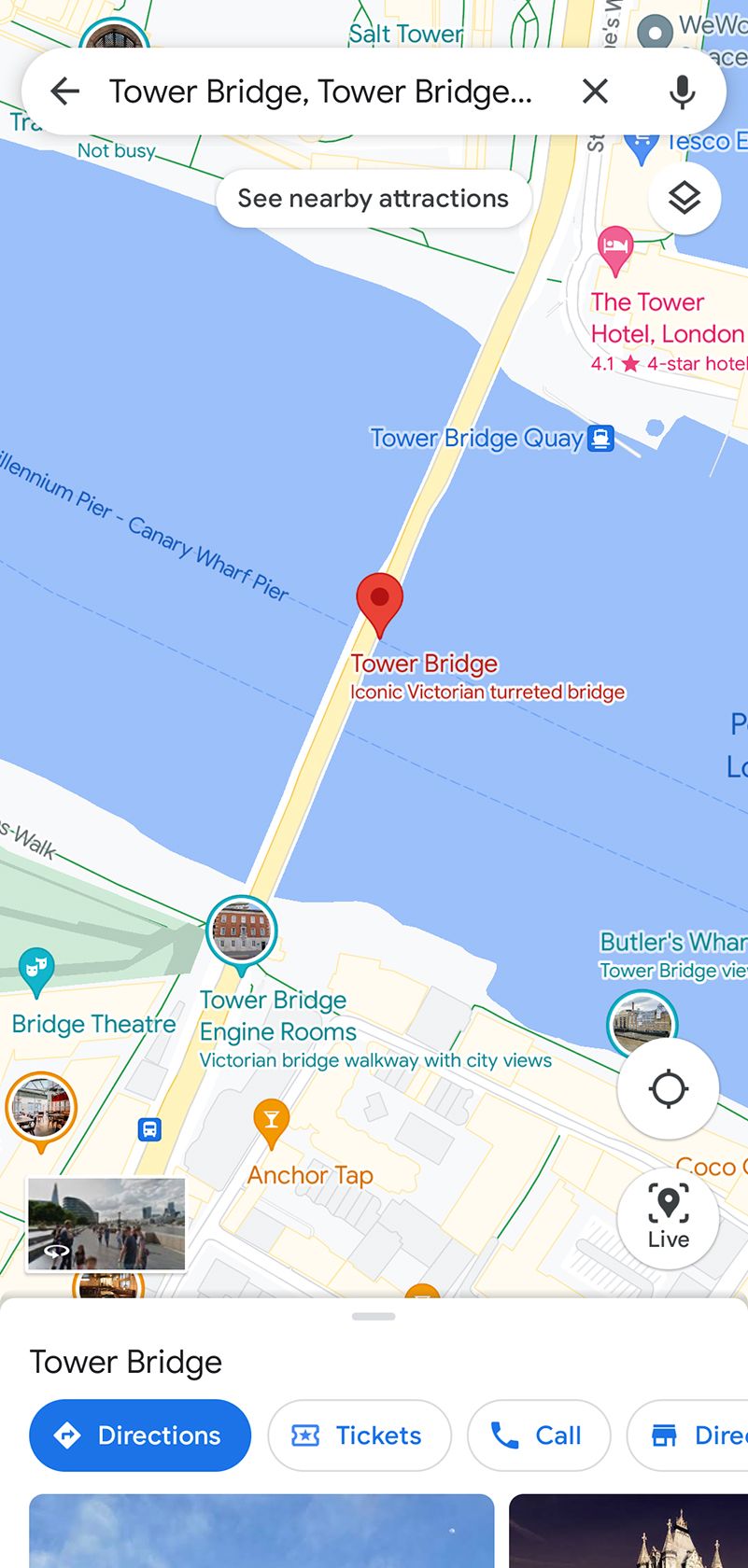Clear the search field with the X
748x1568 pixels.
click(595, 91)
